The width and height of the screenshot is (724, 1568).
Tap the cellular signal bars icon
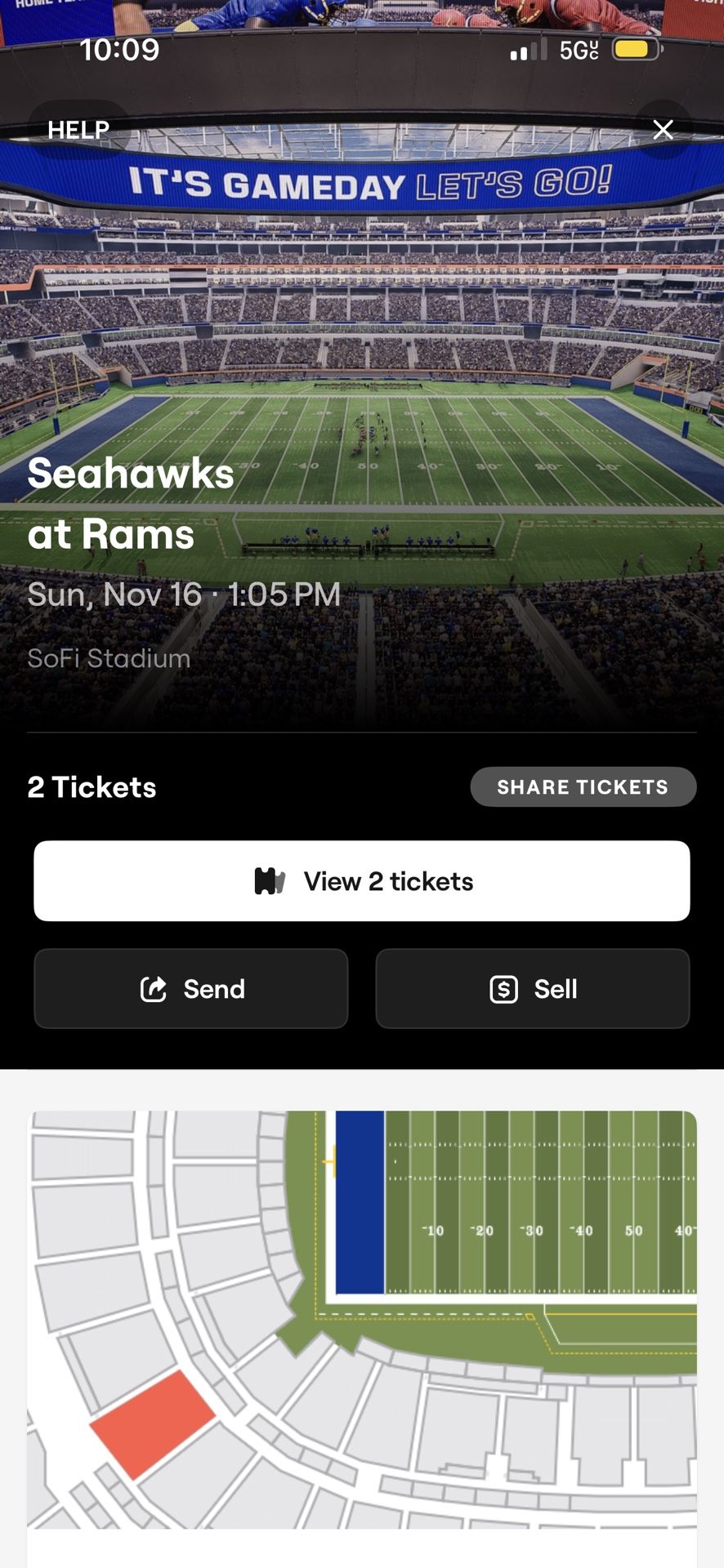coord(529,50)
